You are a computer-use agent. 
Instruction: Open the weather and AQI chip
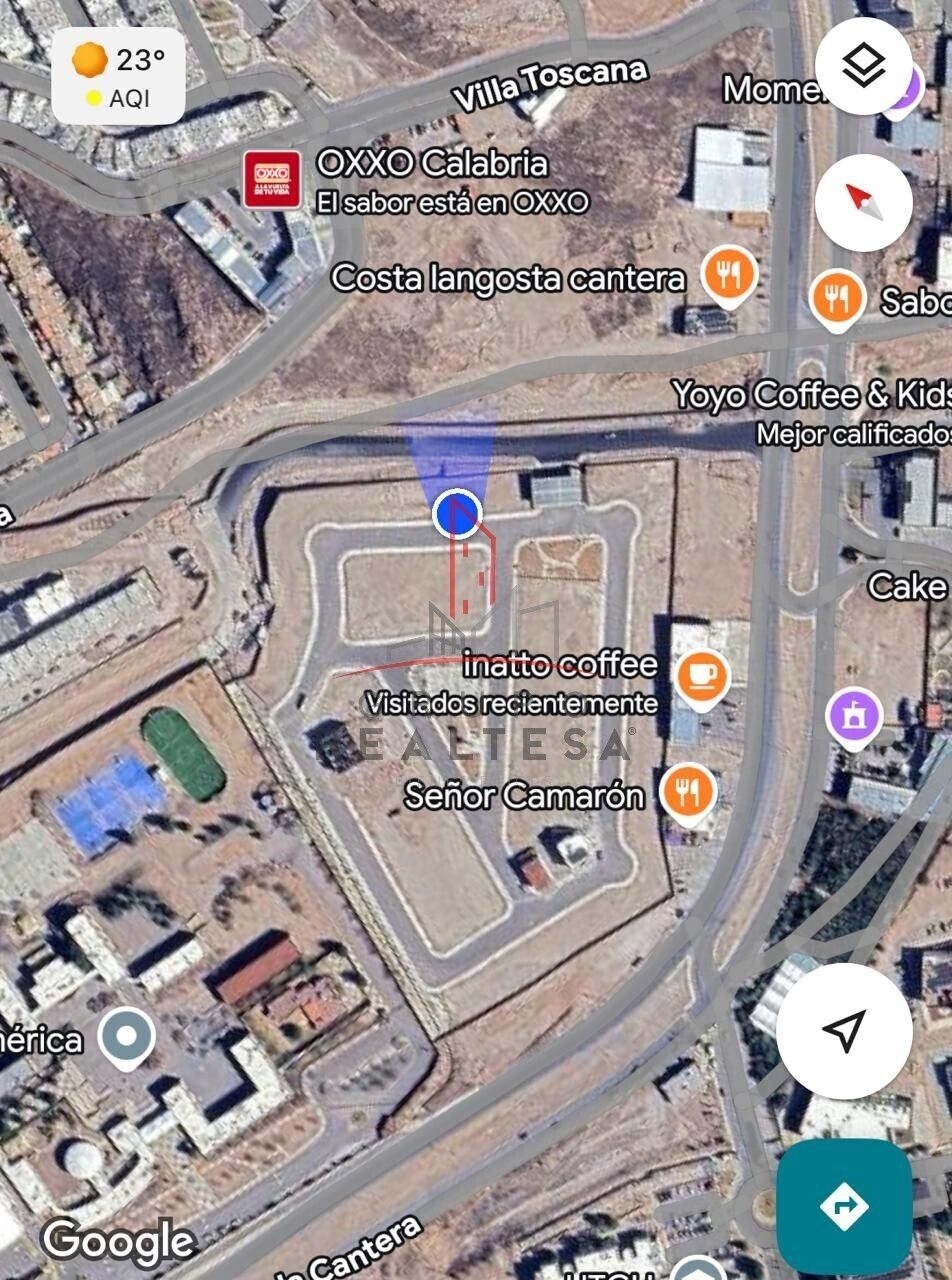point(118,76)
